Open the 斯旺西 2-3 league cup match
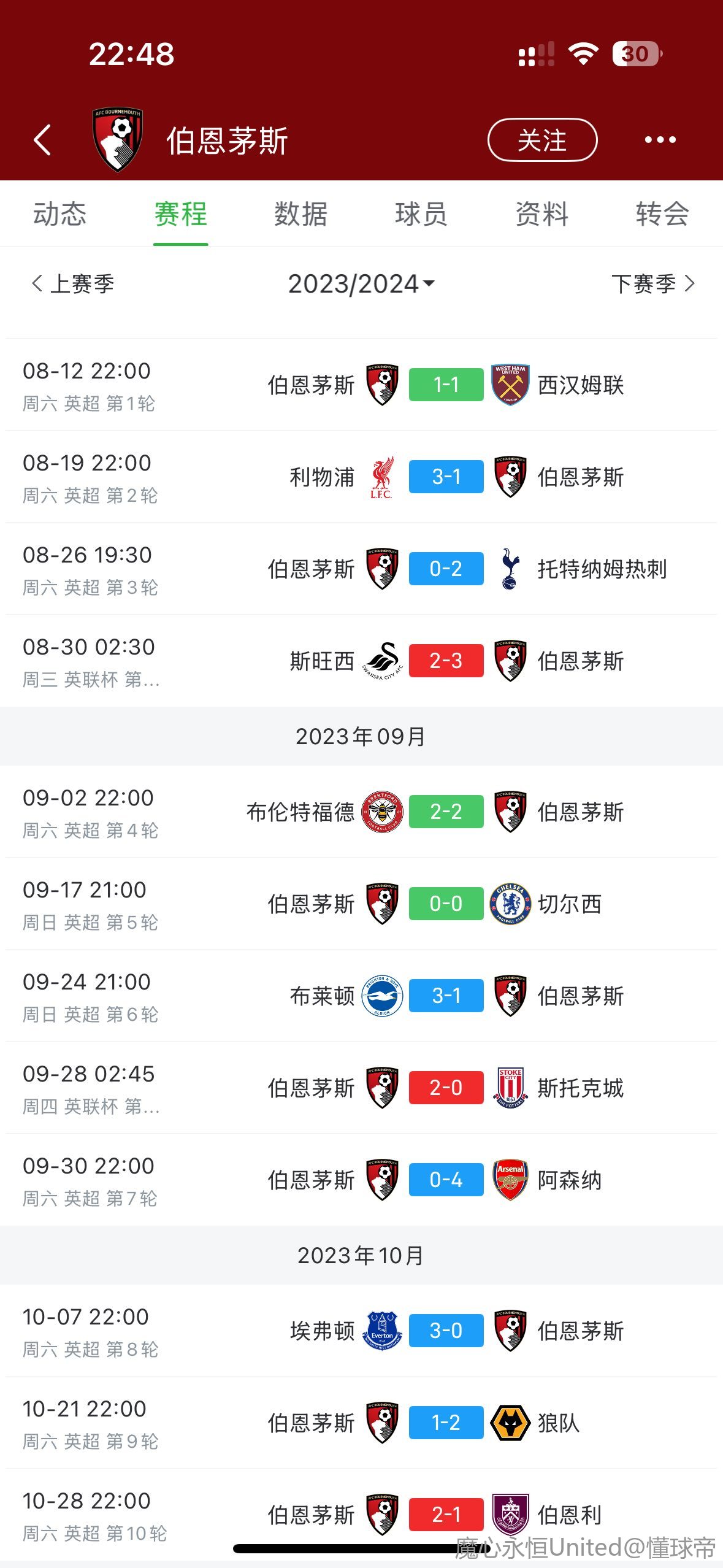 coord(361,661)
